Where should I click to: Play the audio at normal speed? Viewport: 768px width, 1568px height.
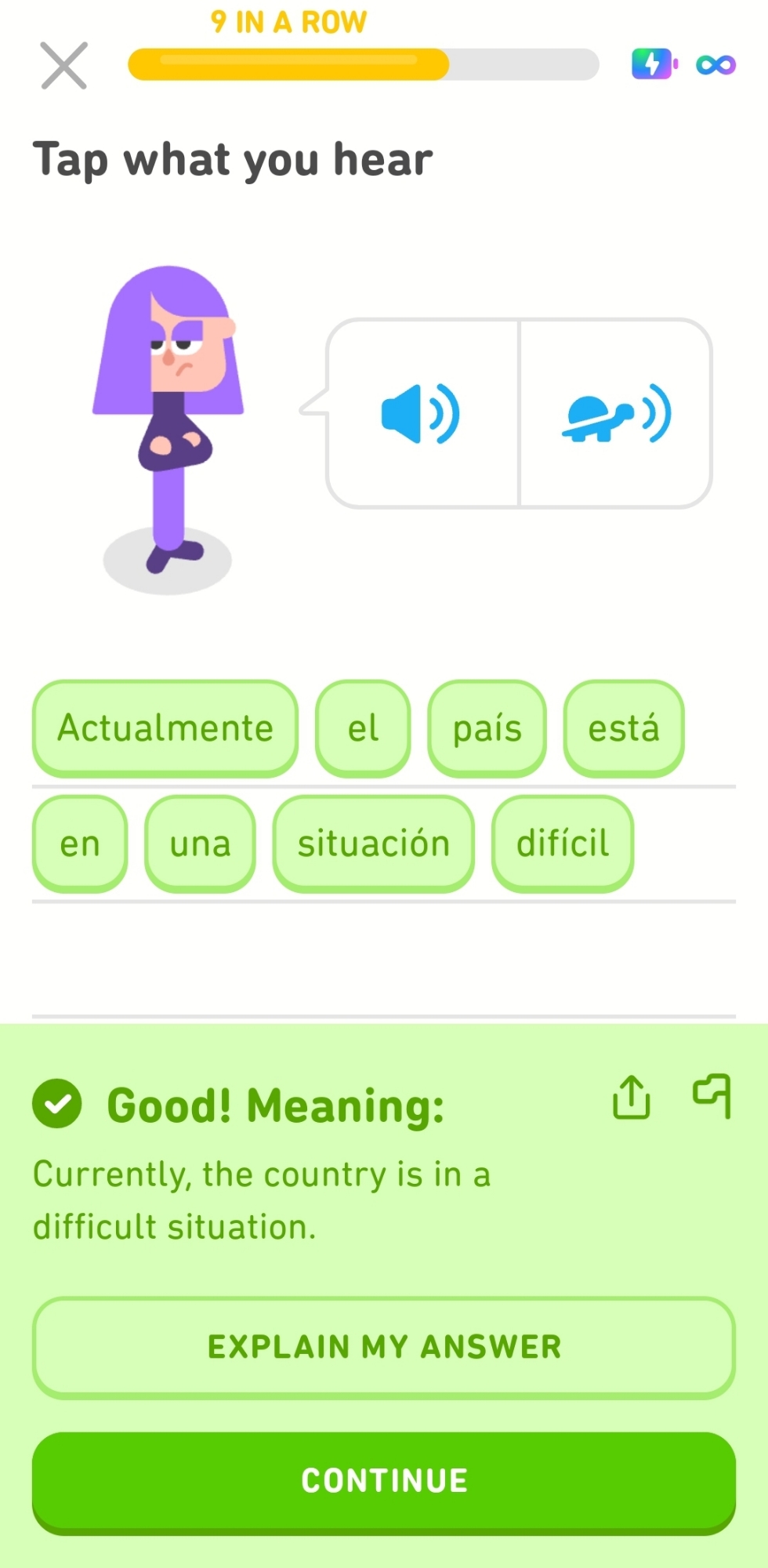(x=422, y=413)
